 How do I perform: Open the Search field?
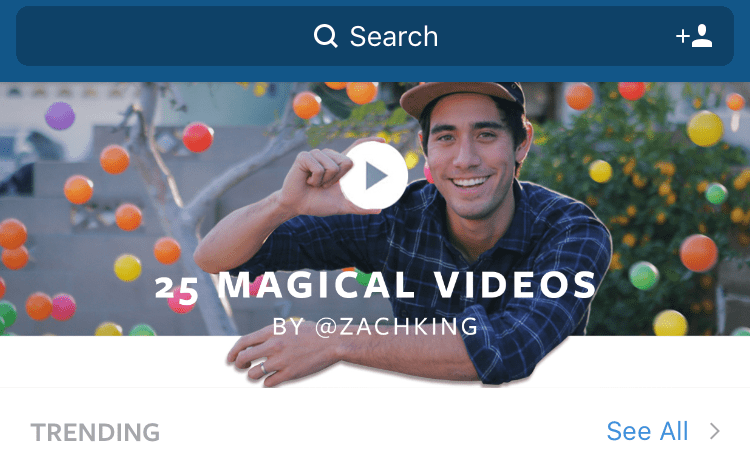tap(375, 37)
